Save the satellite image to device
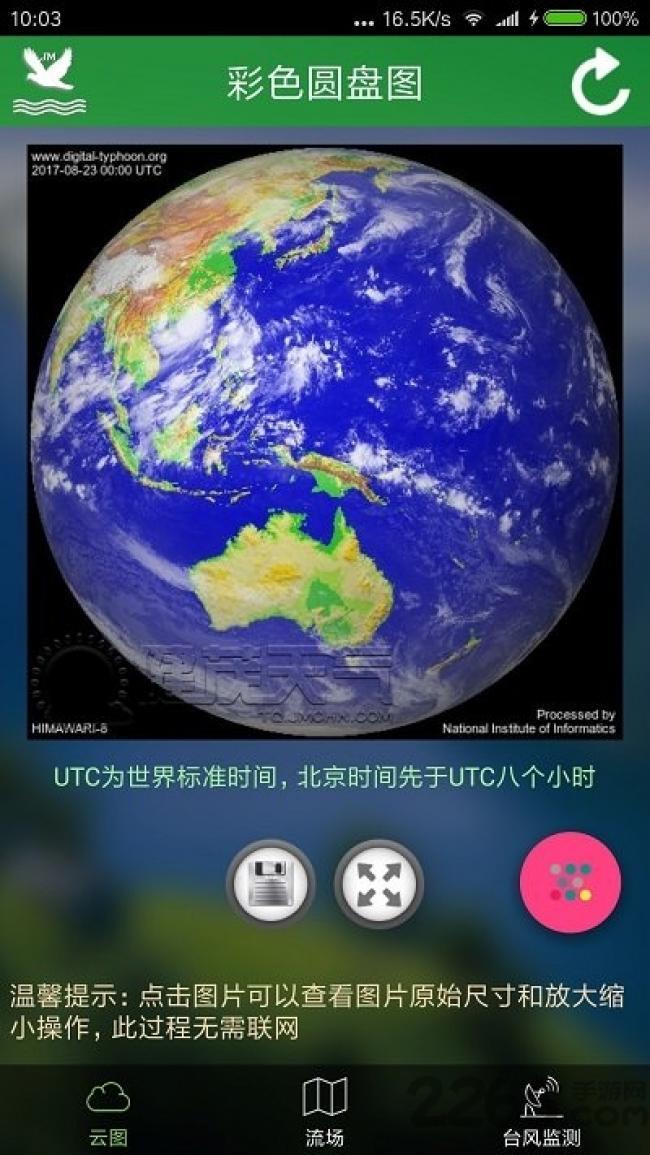The height and width of the screenshot is (1155, 650). [270, 883]
